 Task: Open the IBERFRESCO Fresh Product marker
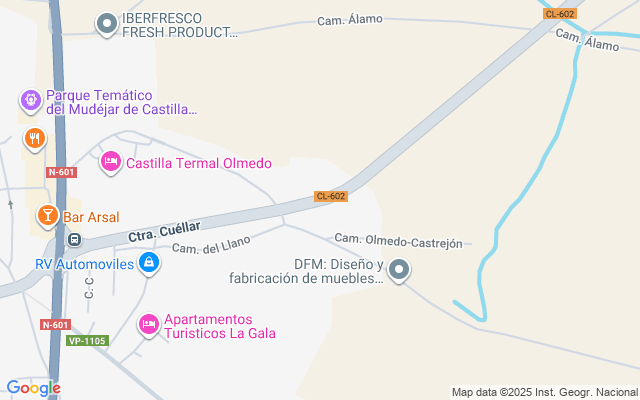108,24
